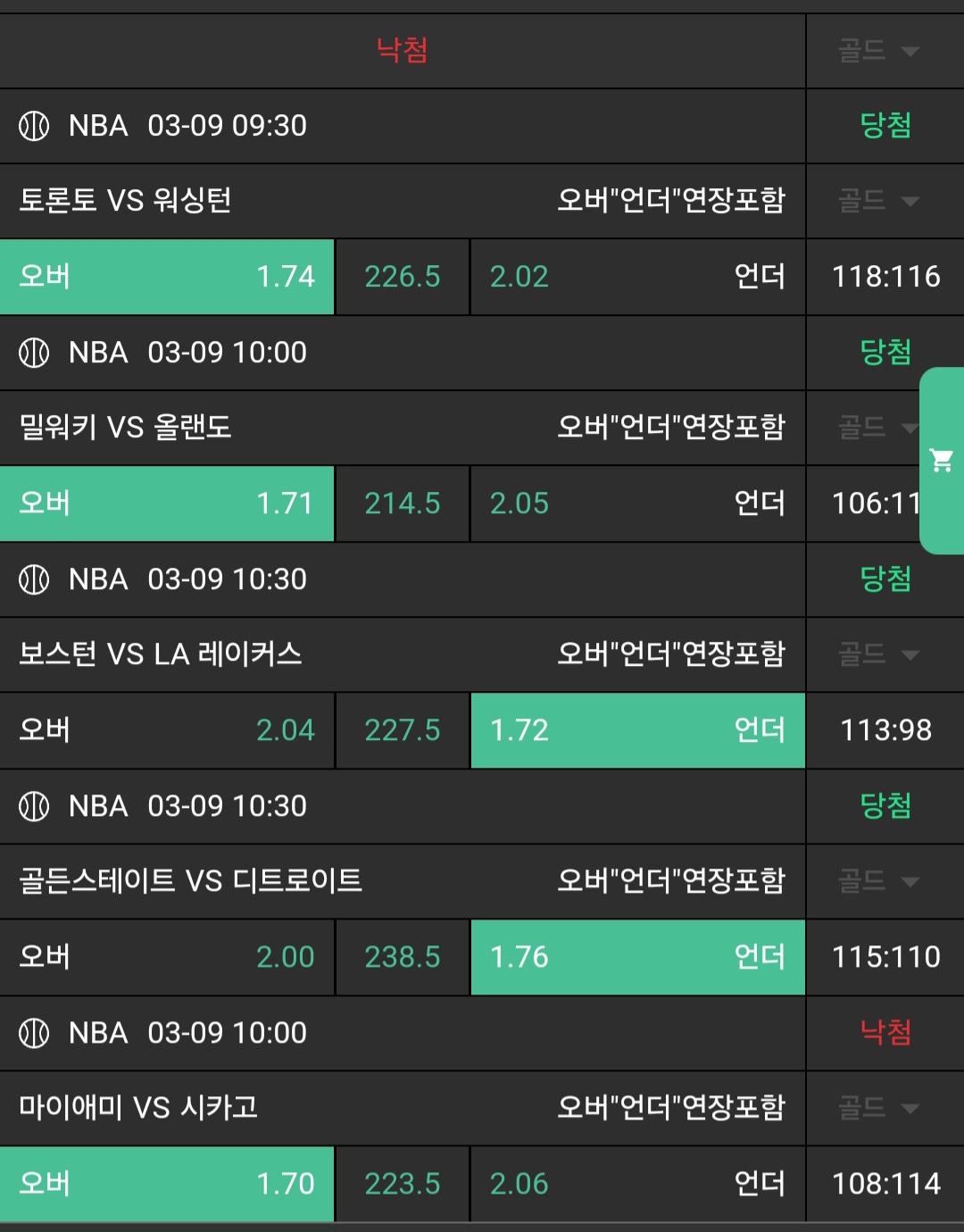This screenshot has width=964, height=1232.
Task: Open the shopping cart side tab
Action: 941,461
